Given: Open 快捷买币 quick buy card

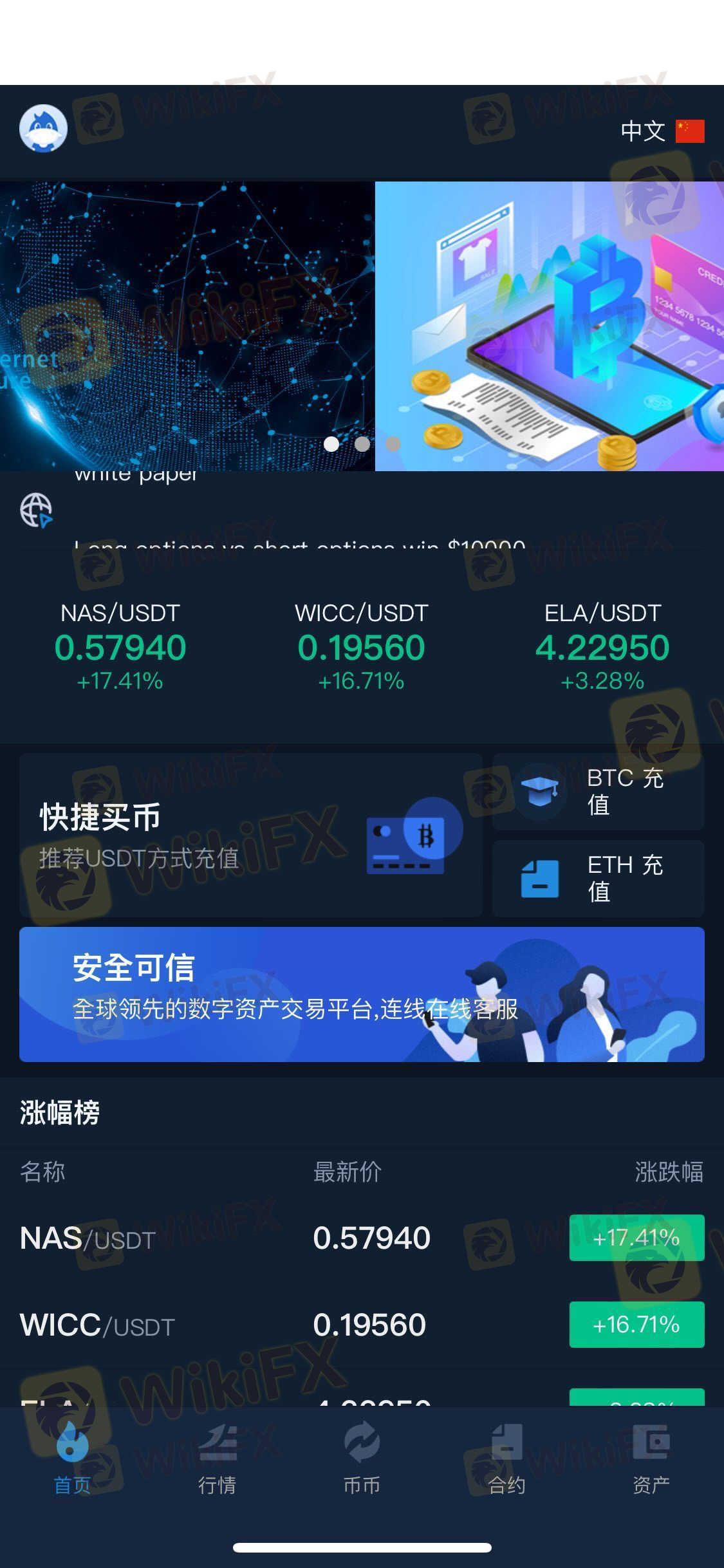Looking at the screenshot, I should [251, 835].
